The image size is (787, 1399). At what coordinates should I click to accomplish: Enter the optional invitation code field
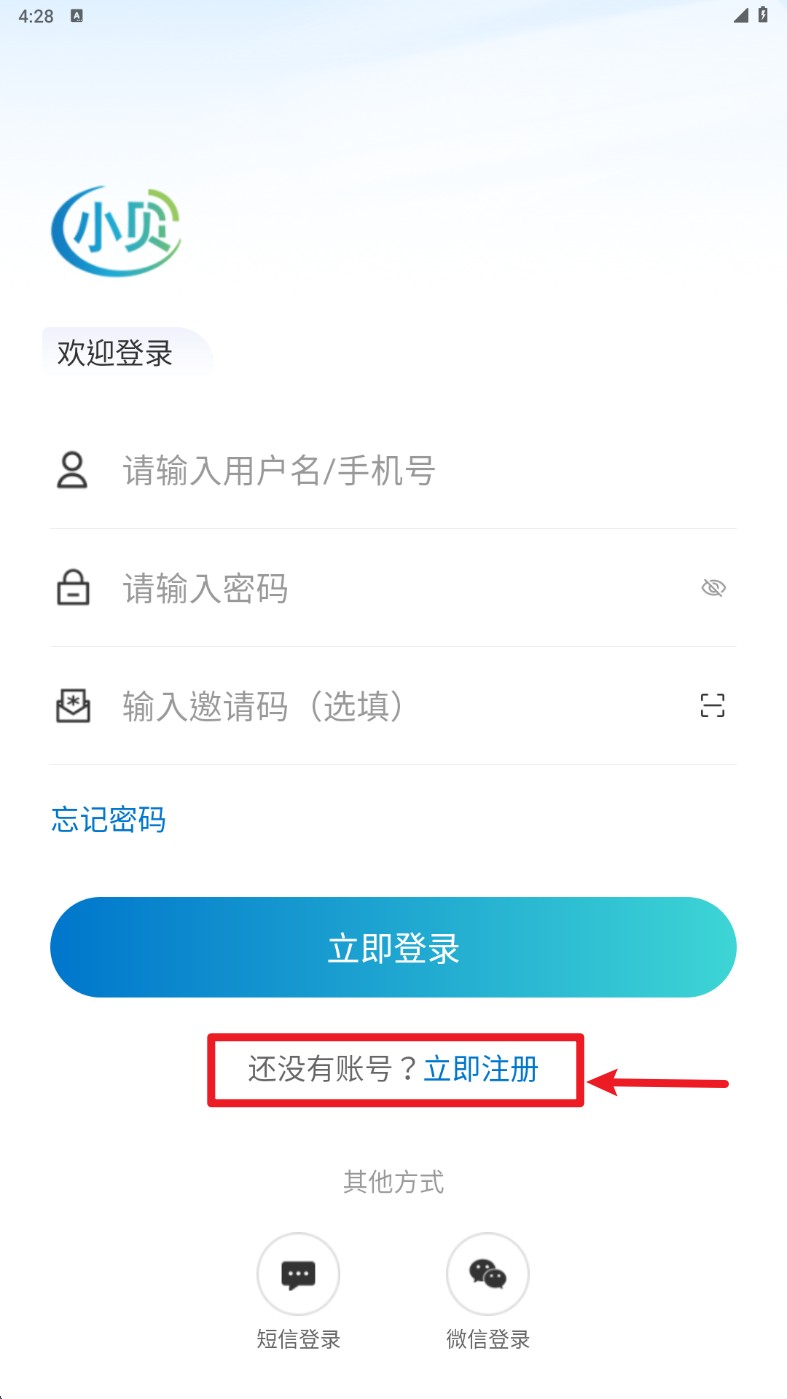(x=375, y=706)
